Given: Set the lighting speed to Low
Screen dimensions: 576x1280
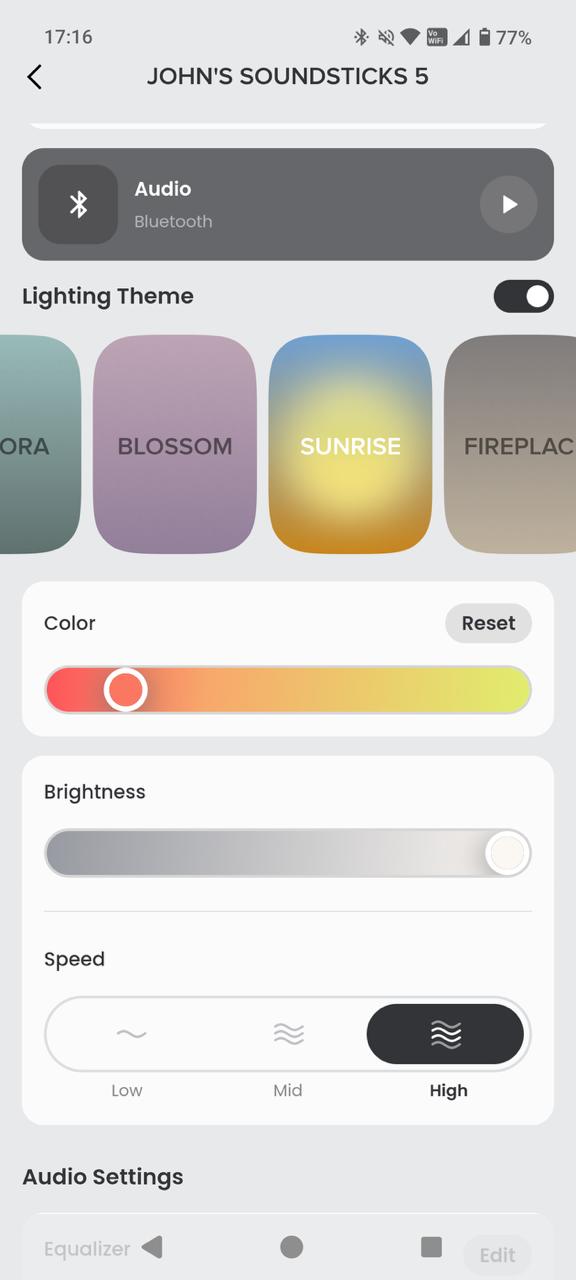Looking at the screenshot, I should click(131, 1034).
